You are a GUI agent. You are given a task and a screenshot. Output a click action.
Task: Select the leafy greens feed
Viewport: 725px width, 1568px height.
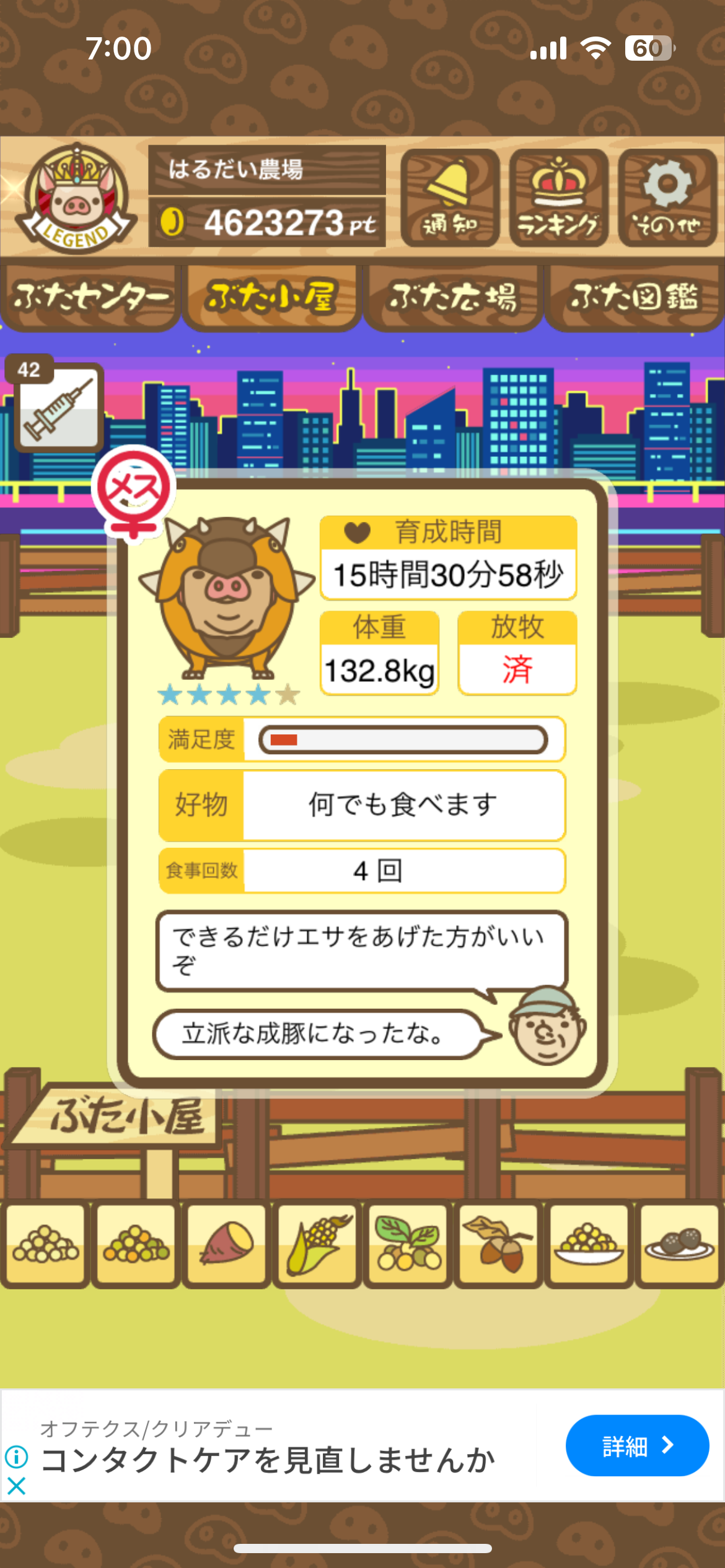tap(408, 1244)
